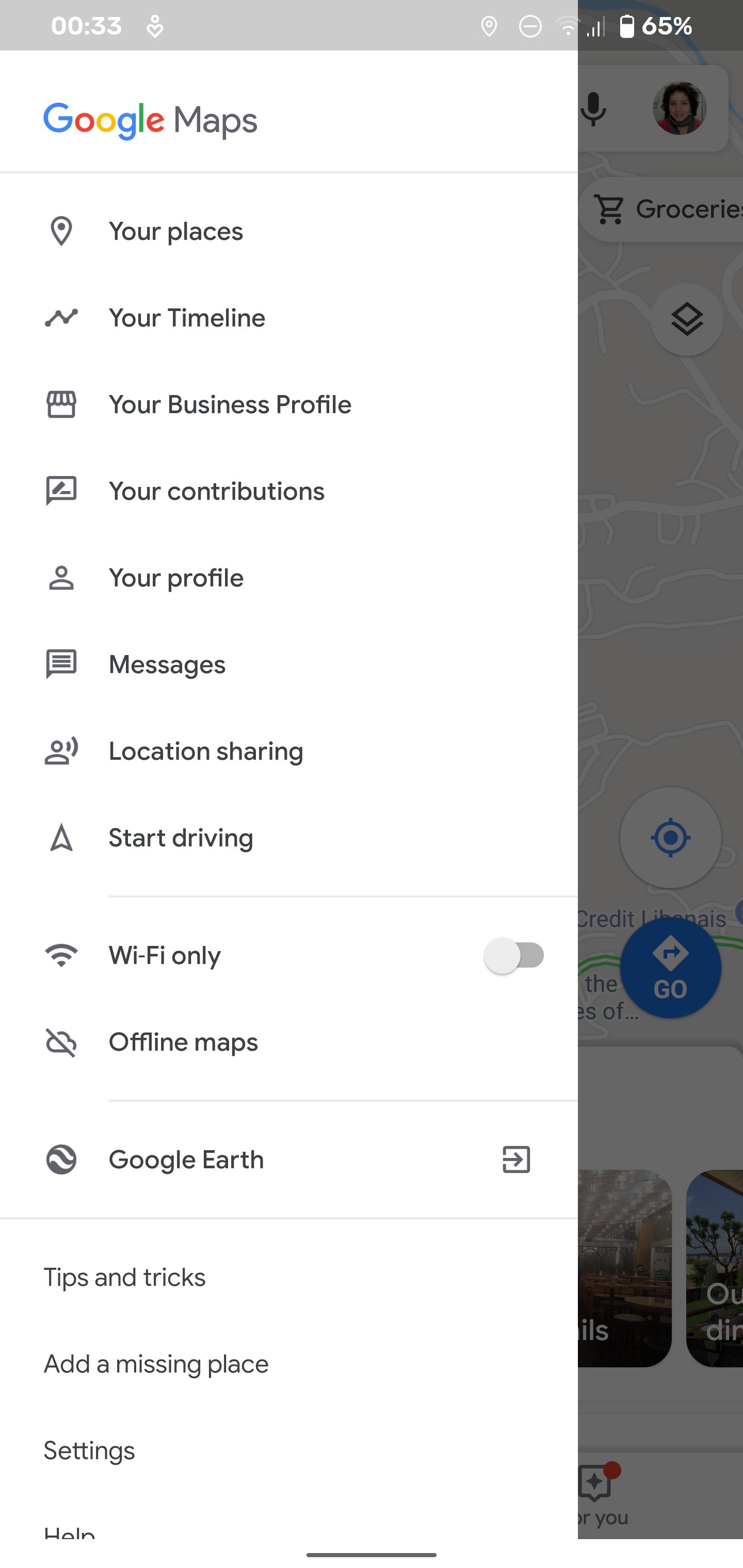Open the Messages inbox
Image resolution: width=743 pixels, height=1568 pixels.
167,664
